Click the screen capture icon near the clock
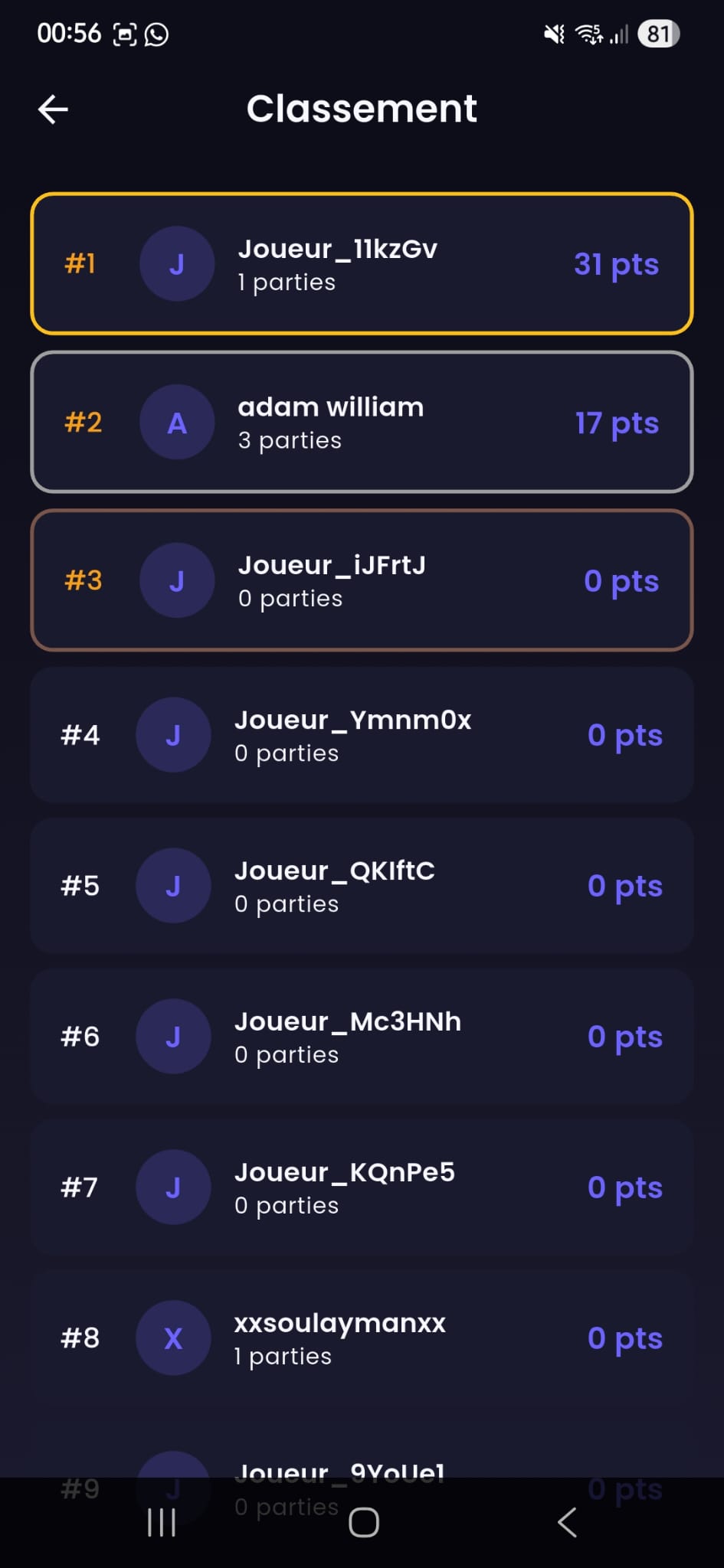724x1568 pixels. [x=124, y=34]
